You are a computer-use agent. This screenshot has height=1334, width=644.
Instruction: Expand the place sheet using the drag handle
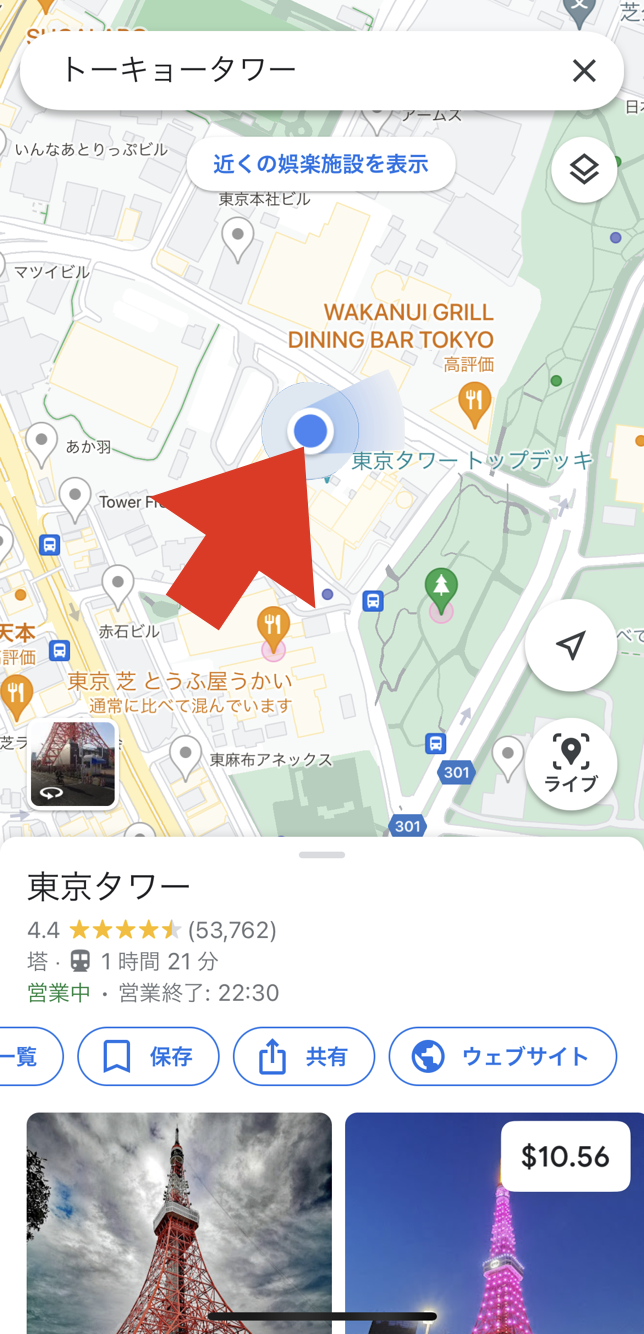tap(322, 855)
